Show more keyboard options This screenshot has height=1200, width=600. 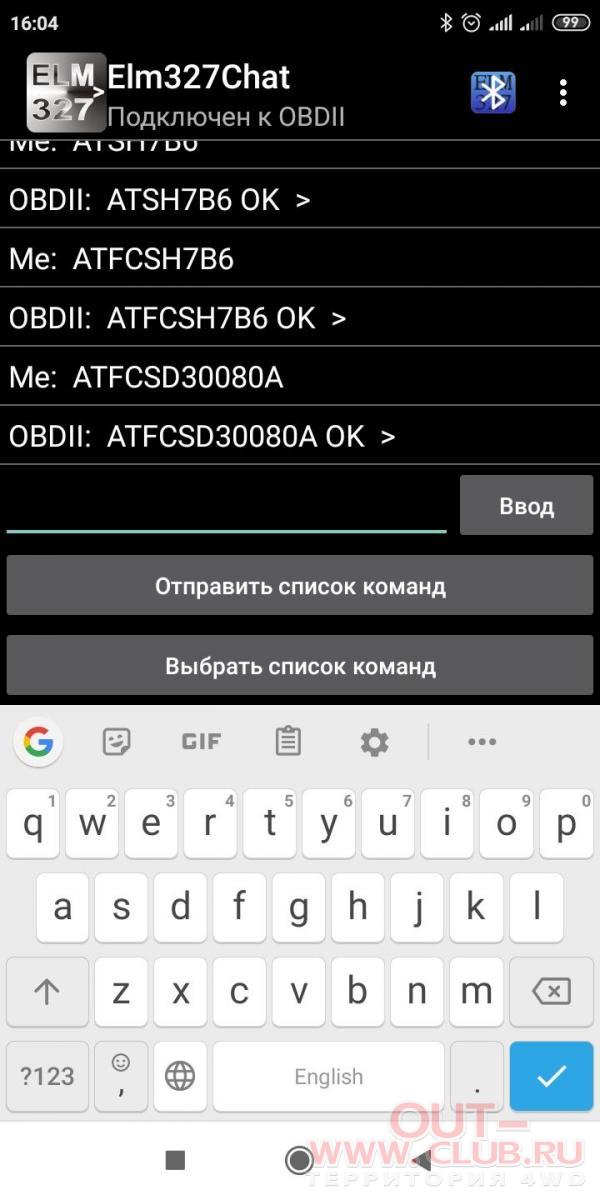(482, 742)
